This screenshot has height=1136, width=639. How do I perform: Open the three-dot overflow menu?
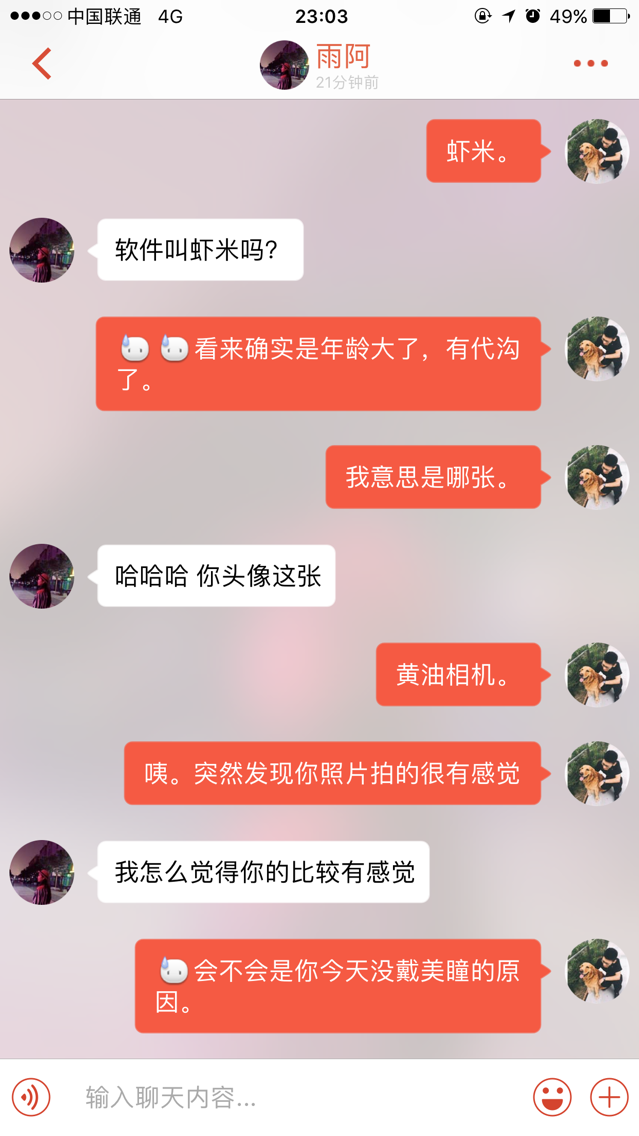590,64
